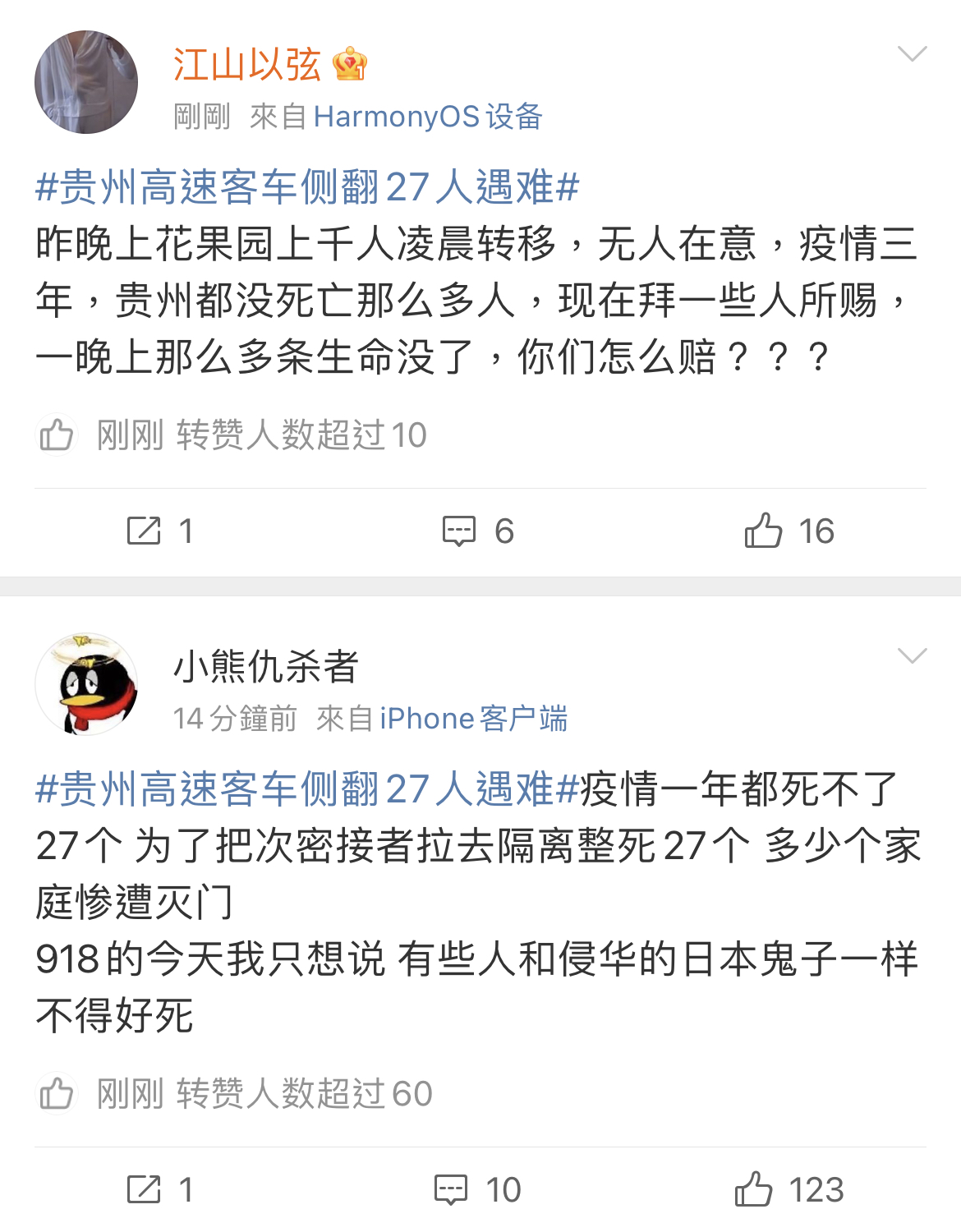Screen dimensions: 961x1232
Task: Open the iPhone客户端 source link
Action: coord(473,719)
